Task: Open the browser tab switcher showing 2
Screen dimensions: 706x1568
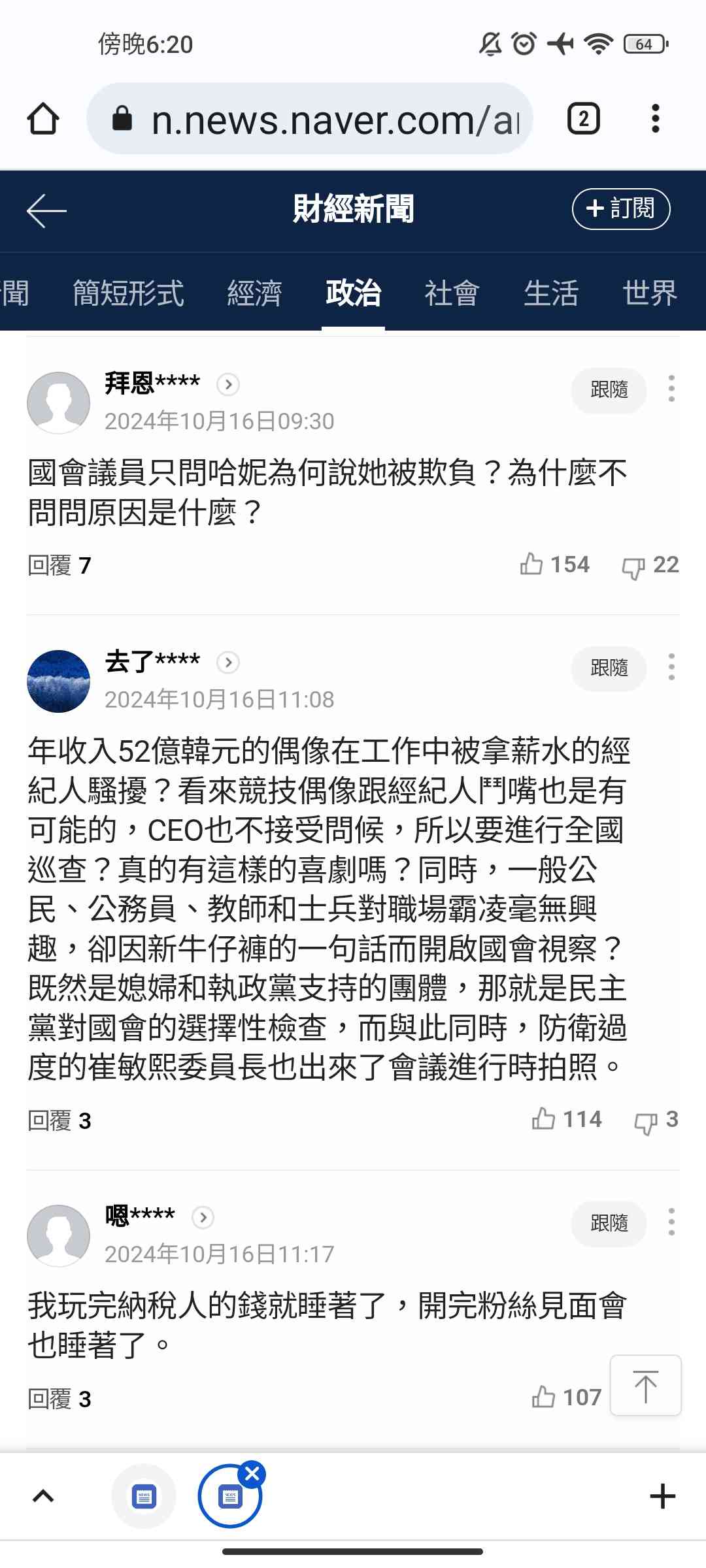Action: tap(584, 119)
